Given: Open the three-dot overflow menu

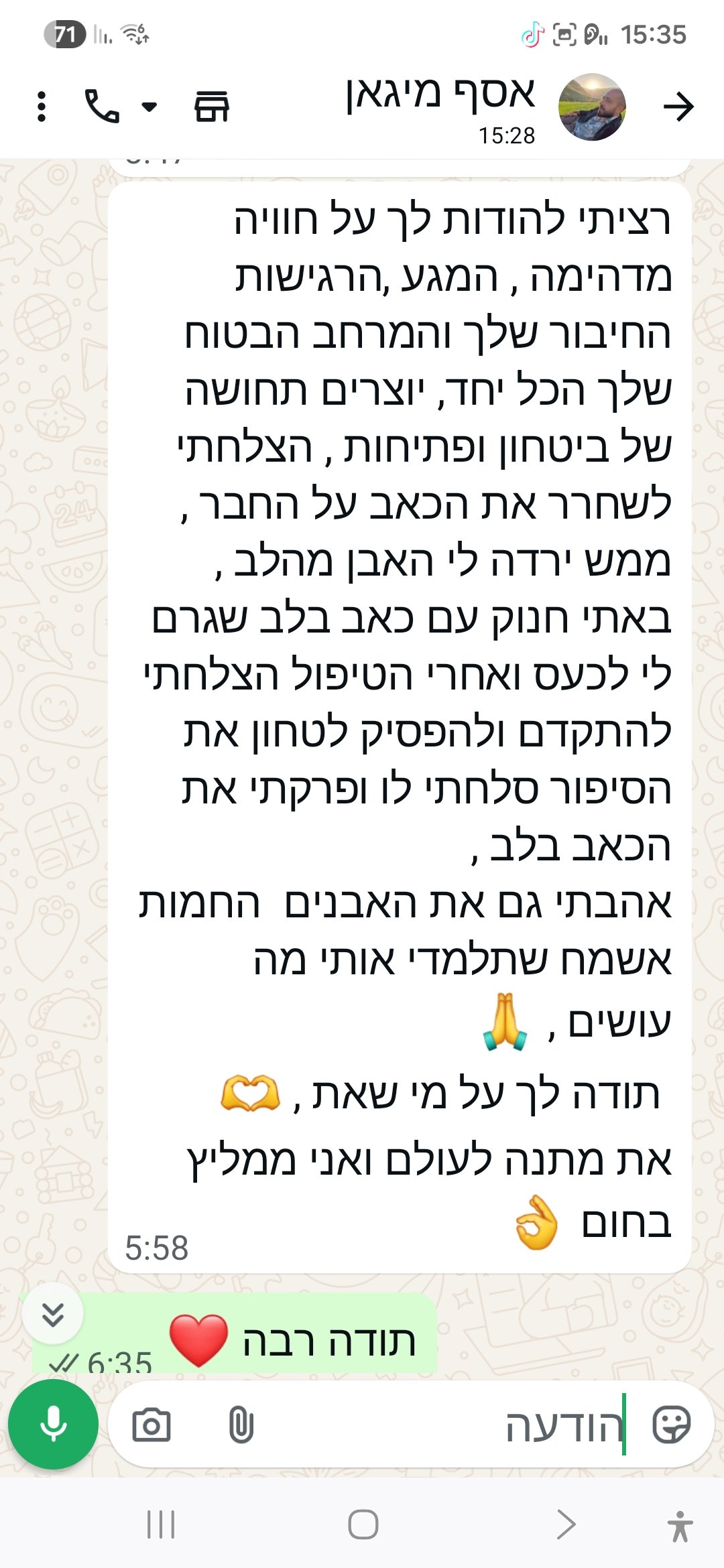Looking at the screenshot, I should click(42, 107).
